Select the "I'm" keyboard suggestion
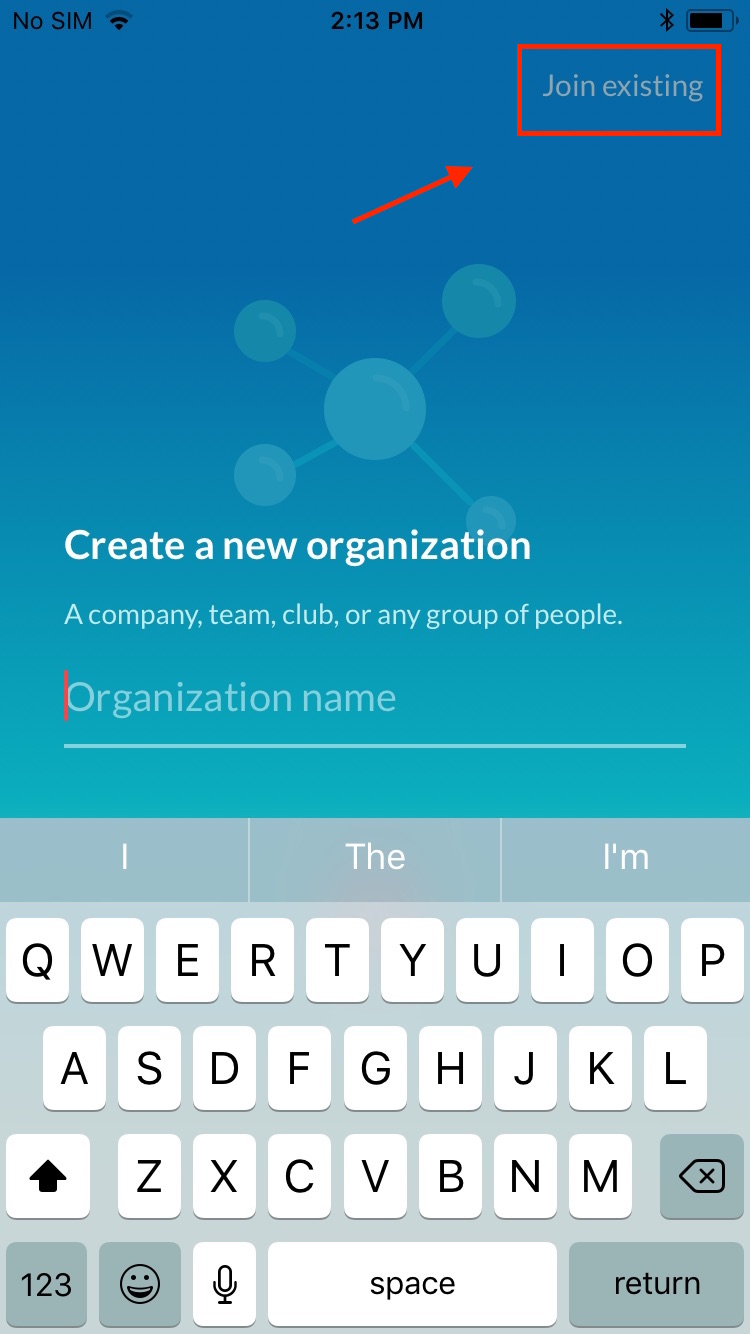 pos(626,857)
